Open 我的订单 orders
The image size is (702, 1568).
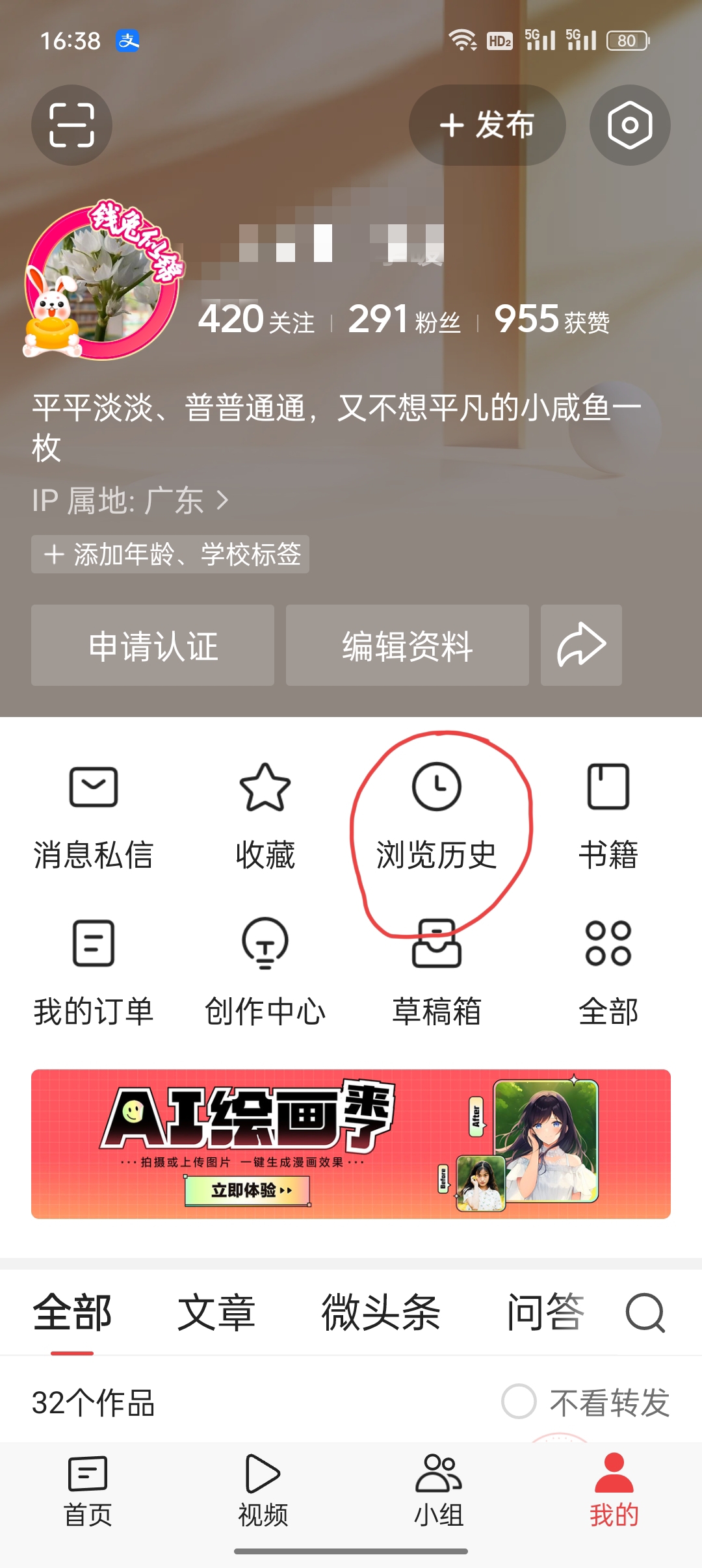tap(94, 972)
